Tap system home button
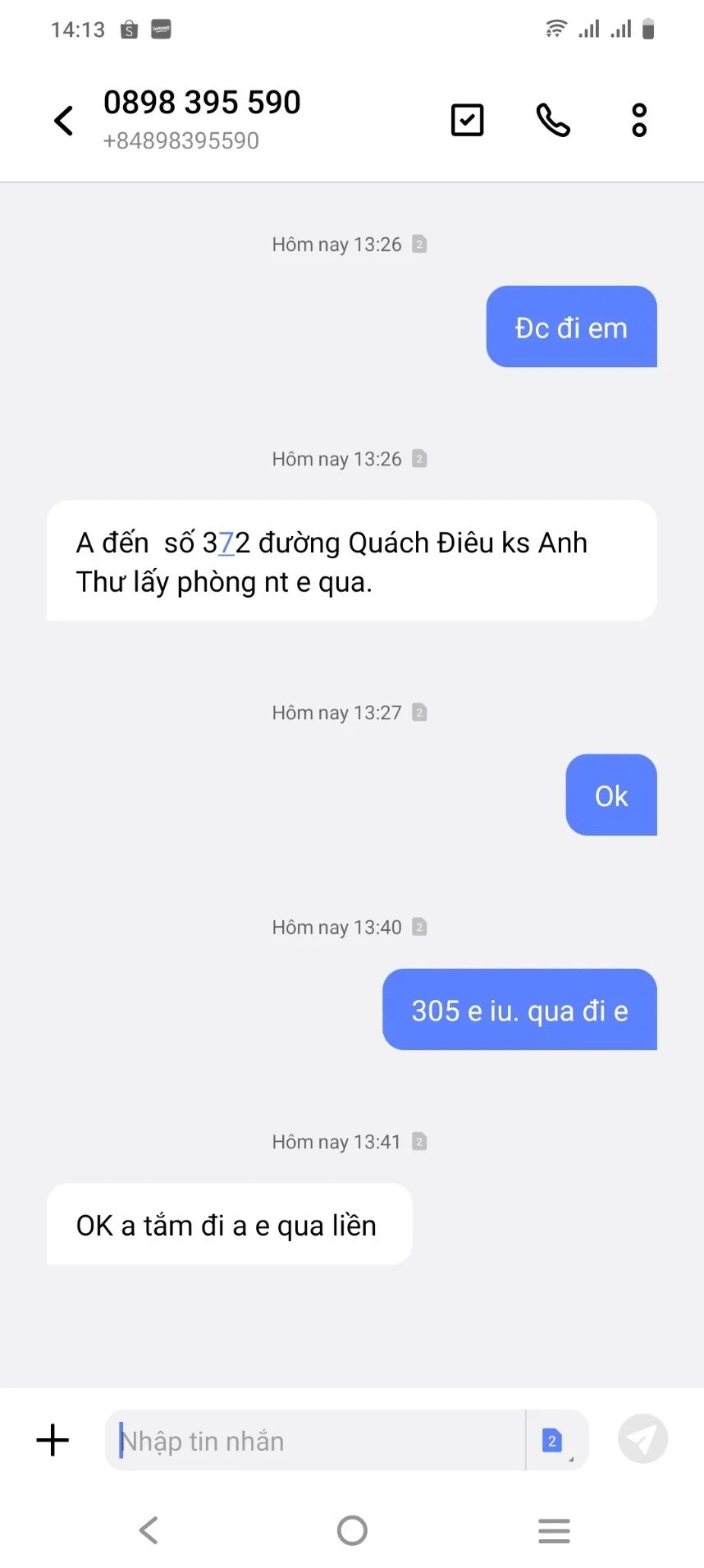 pos(352,1530)
